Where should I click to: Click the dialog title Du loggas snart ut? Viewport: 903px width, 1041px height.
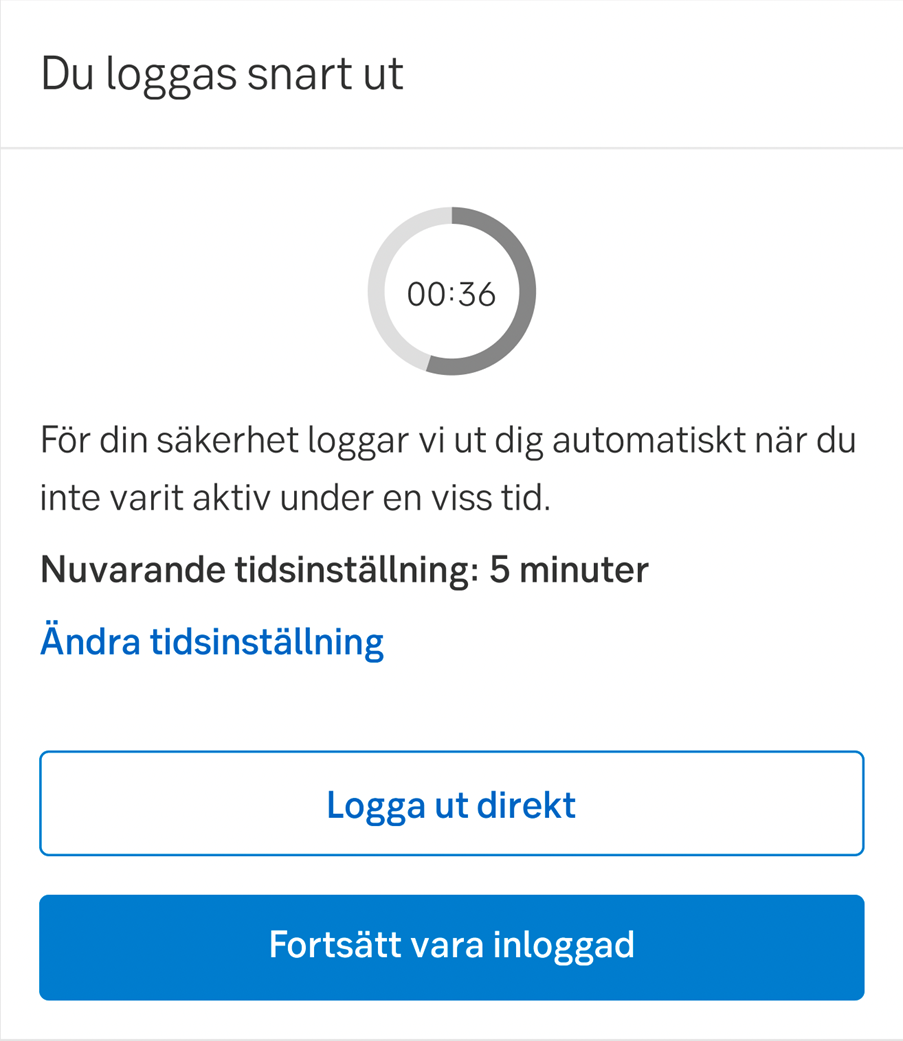(x=222, y=73)
